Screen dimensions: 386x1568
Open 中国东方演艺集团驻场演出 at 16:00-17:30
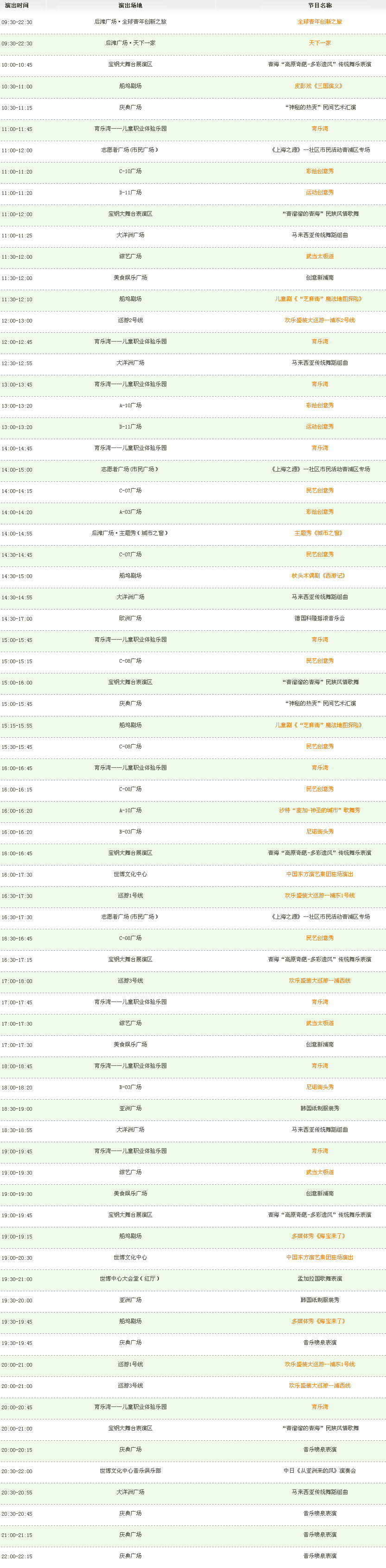point(320,874)
